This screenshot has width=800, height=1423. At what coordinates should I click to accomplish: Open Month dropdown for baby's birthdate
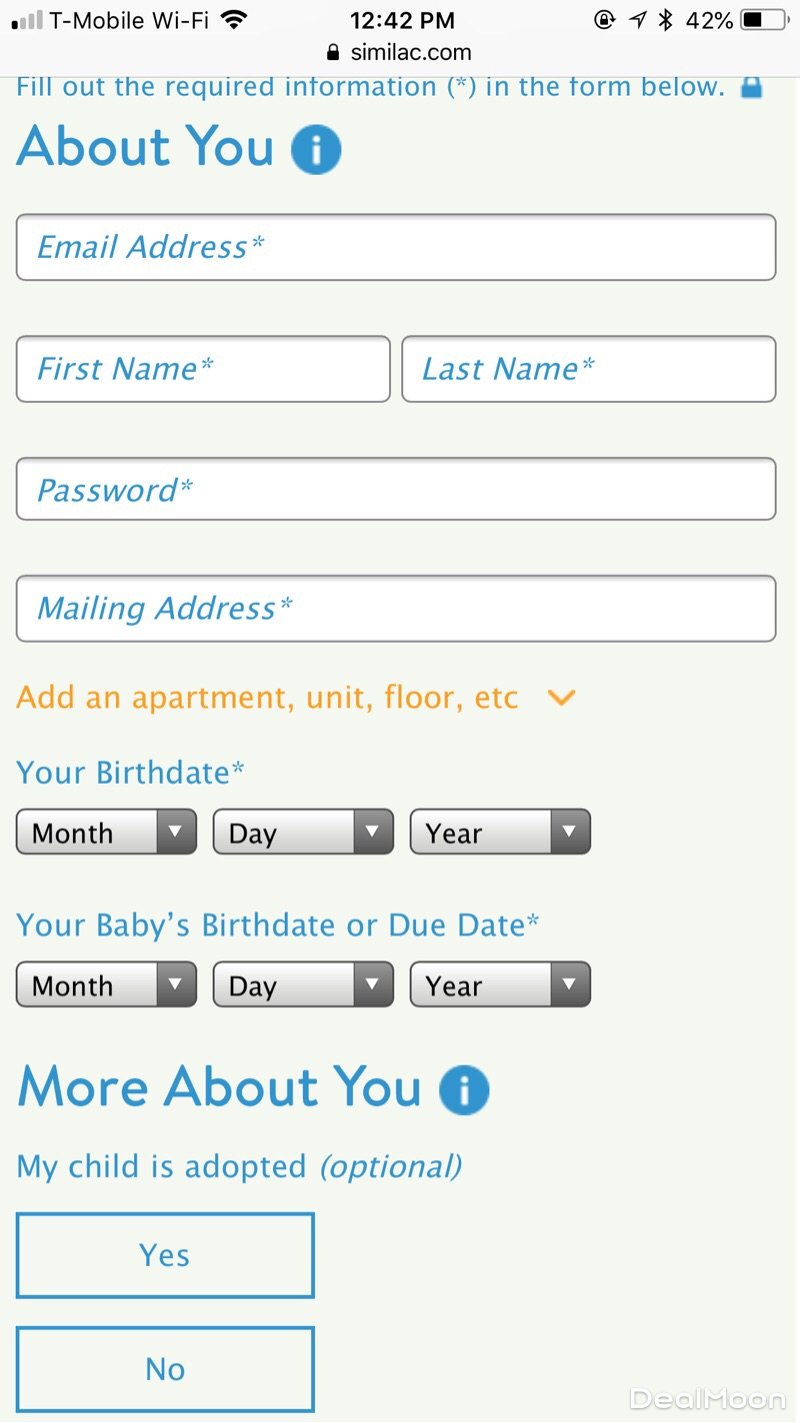[x=106, y=985]
